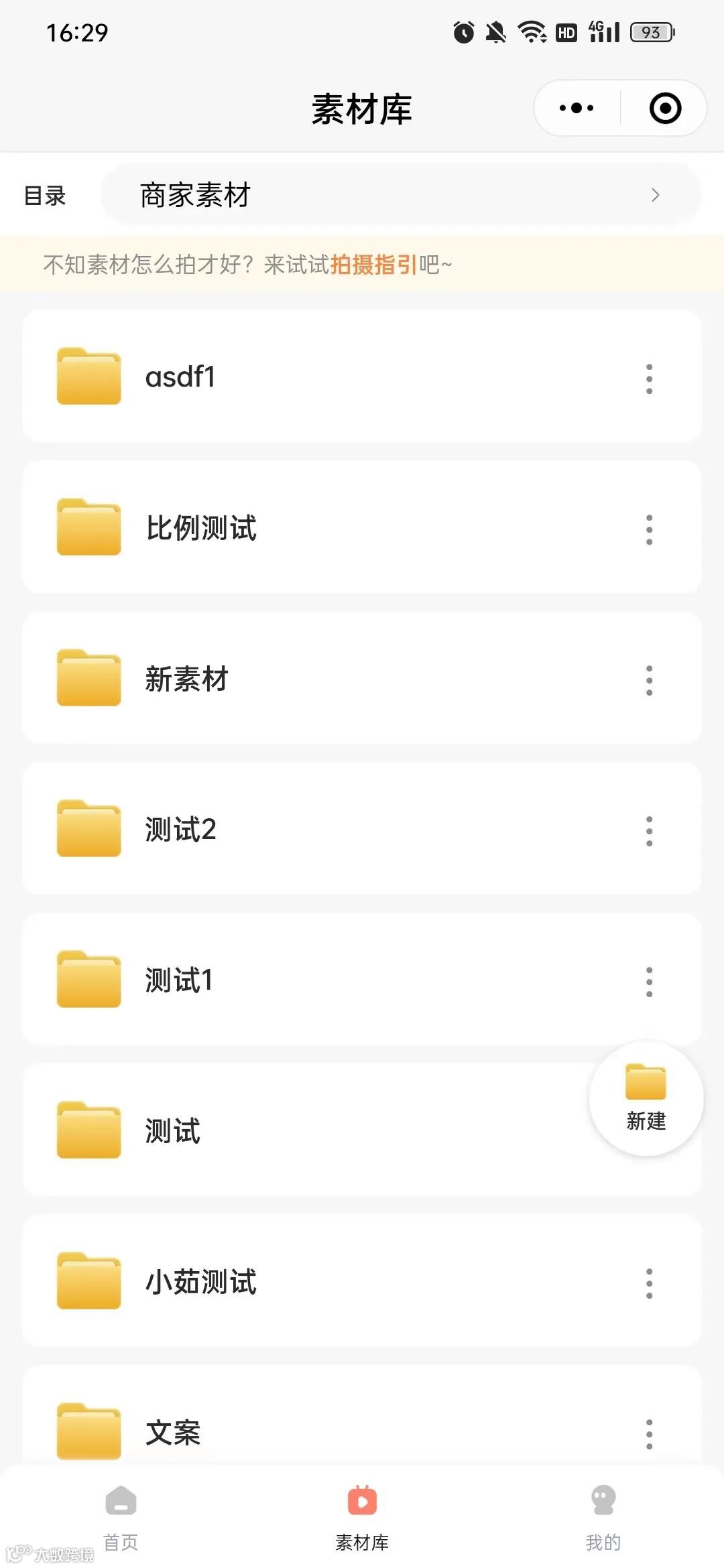
Task: Expand the 商家素材 directory selector
Action: [401, 195]
